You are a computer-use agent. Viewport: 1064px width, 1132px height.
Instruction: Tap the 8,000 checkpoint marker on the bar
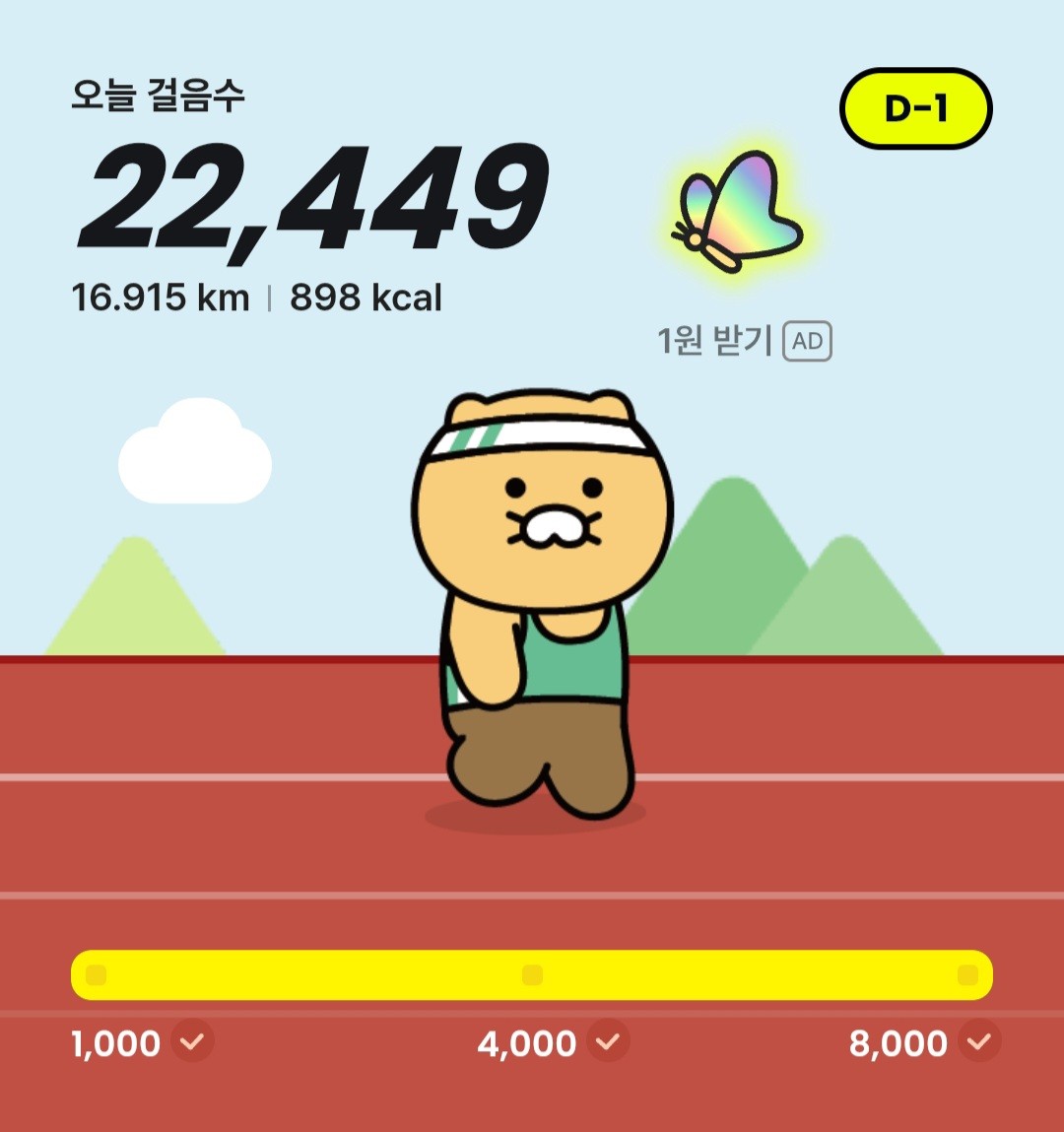969,973
